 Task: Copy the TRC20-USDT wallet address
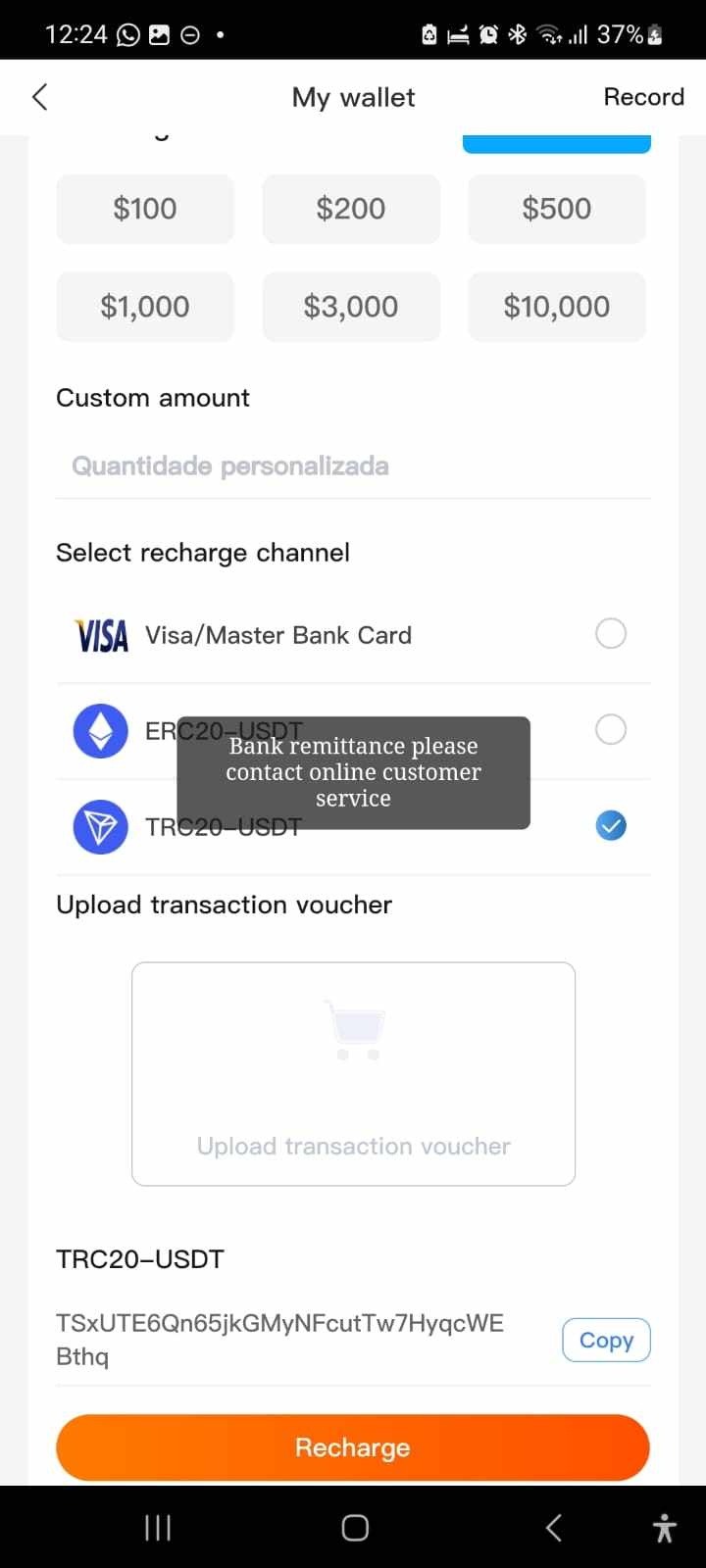[x=606, y=1340]
